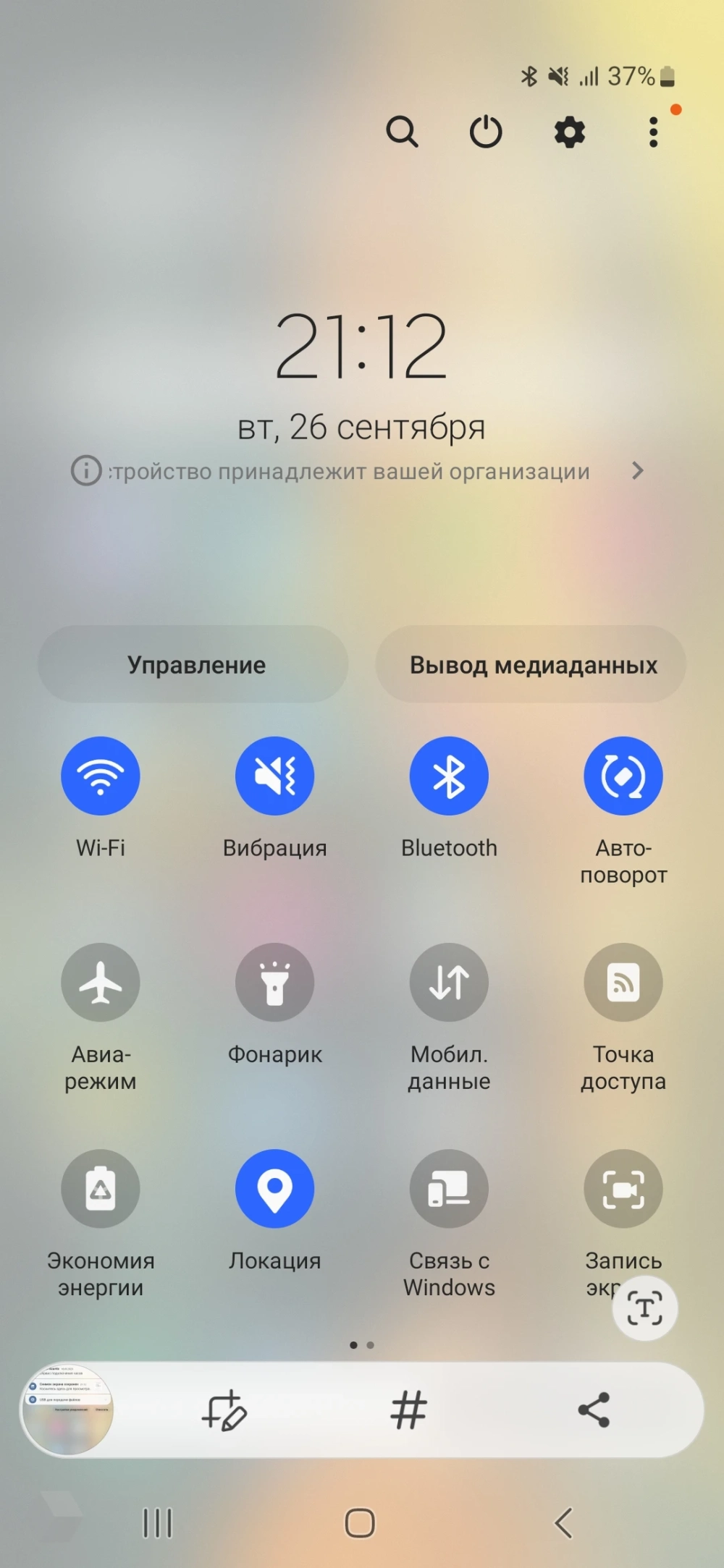Turn off Автоповорот screen rotation

point(623,776)
